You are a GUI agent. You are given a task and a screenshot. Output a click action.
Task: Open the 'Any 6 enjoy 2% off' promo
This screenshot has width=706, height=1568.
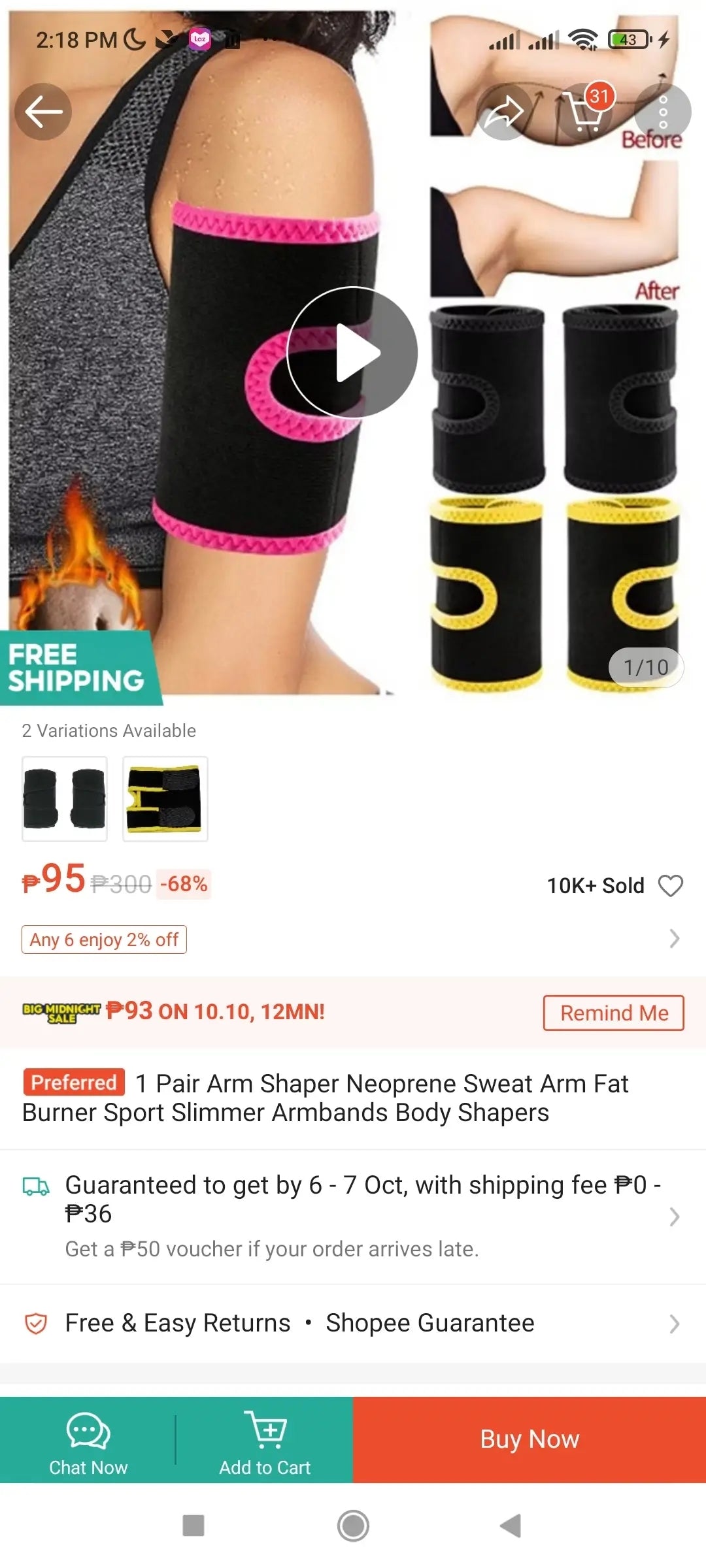pyautogui.click(x=105, y=939)
